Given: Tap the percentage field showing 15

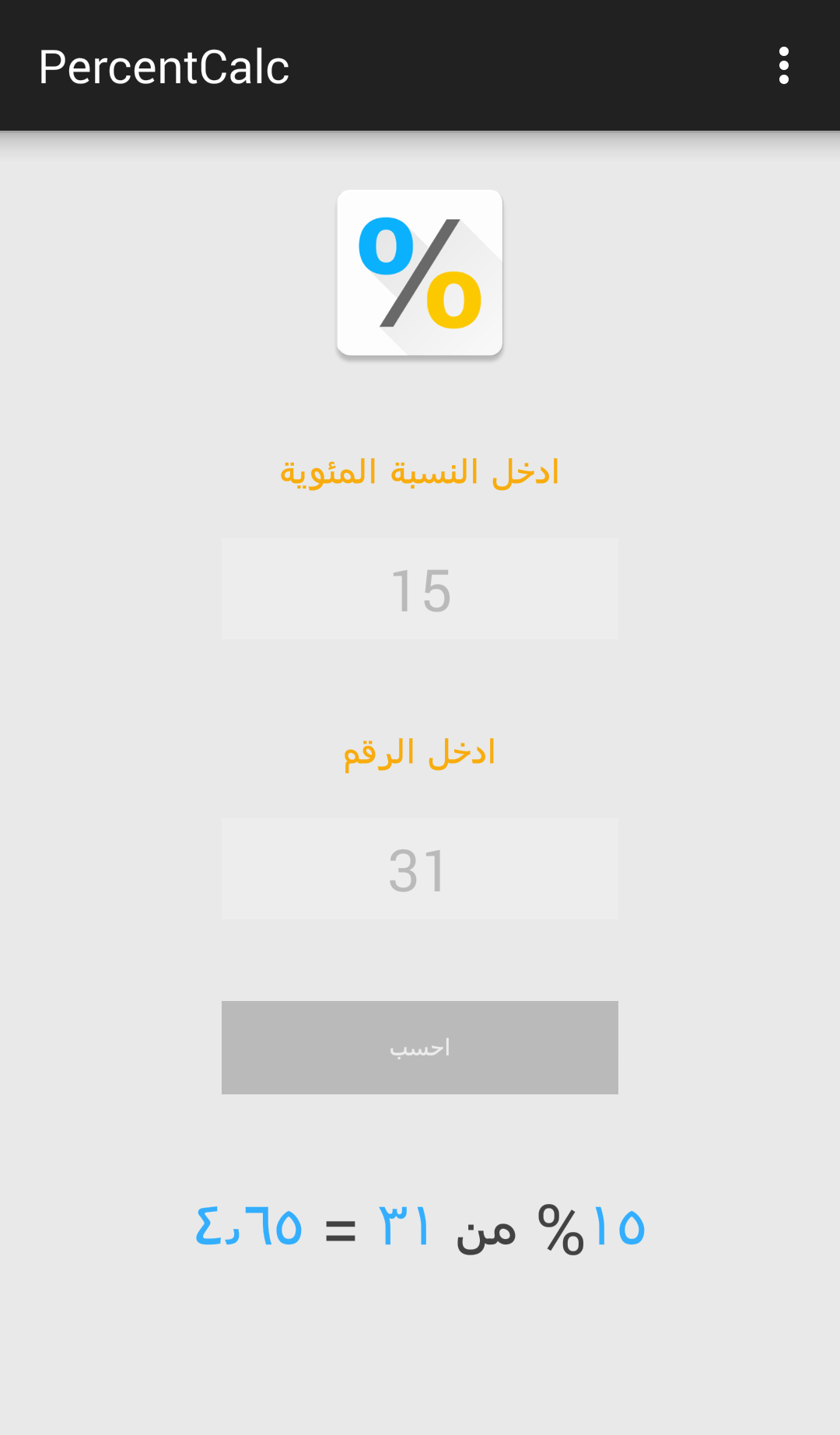Looking at the screenshot, I should tap(420, 589).
